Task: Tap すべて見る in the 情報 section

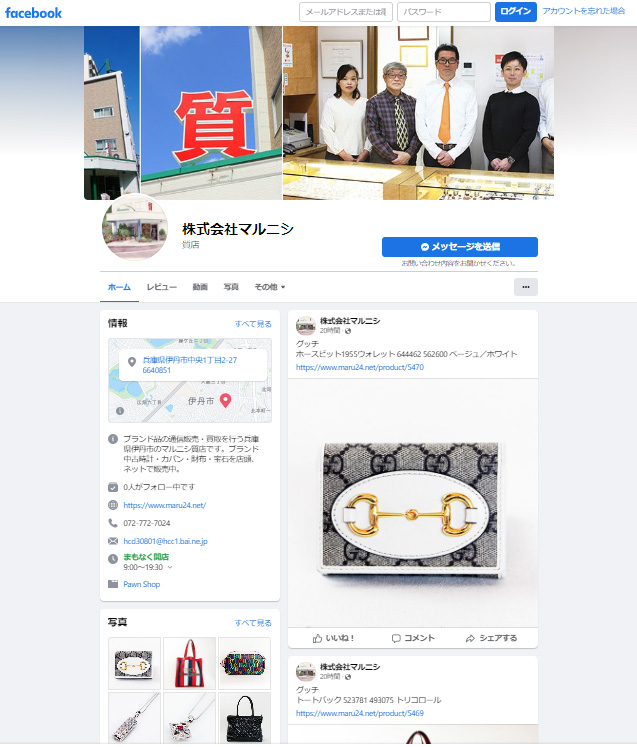Action: [x=253, y=324]
